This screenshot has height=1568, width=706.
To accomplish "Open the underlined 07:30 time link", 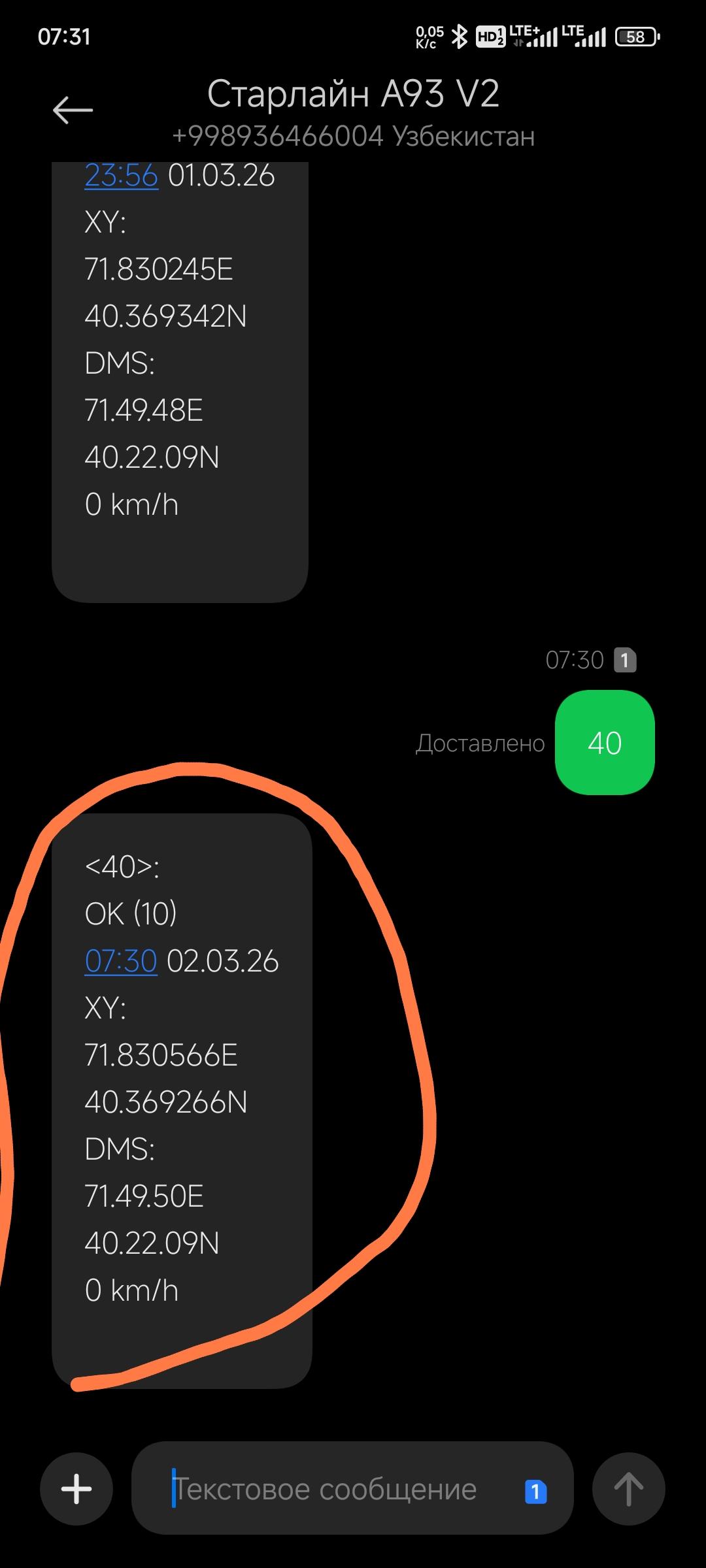I will [x=122, y=961].
